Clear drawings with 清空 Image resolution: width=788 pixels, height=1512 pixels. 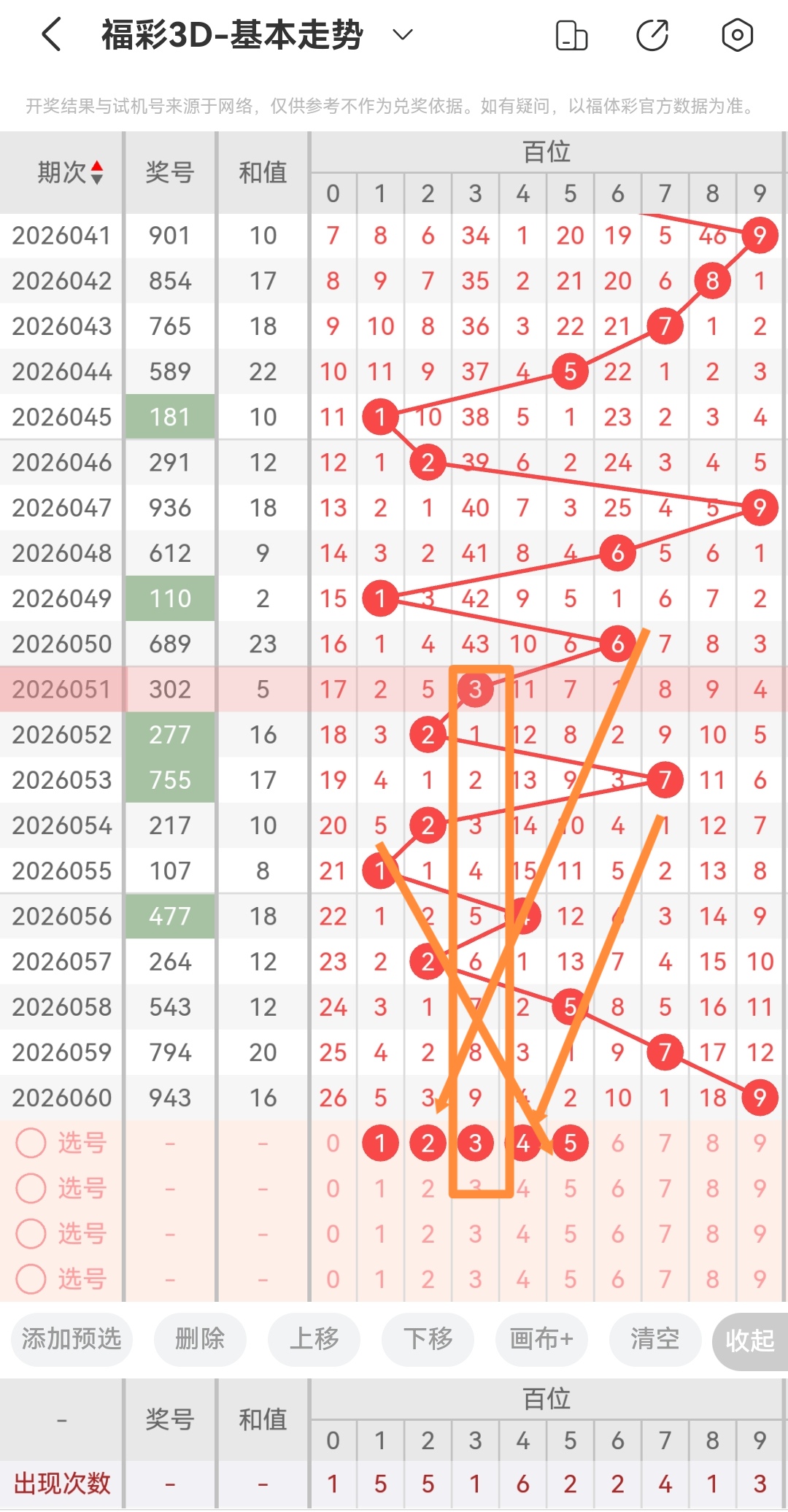coord(654,1339)
